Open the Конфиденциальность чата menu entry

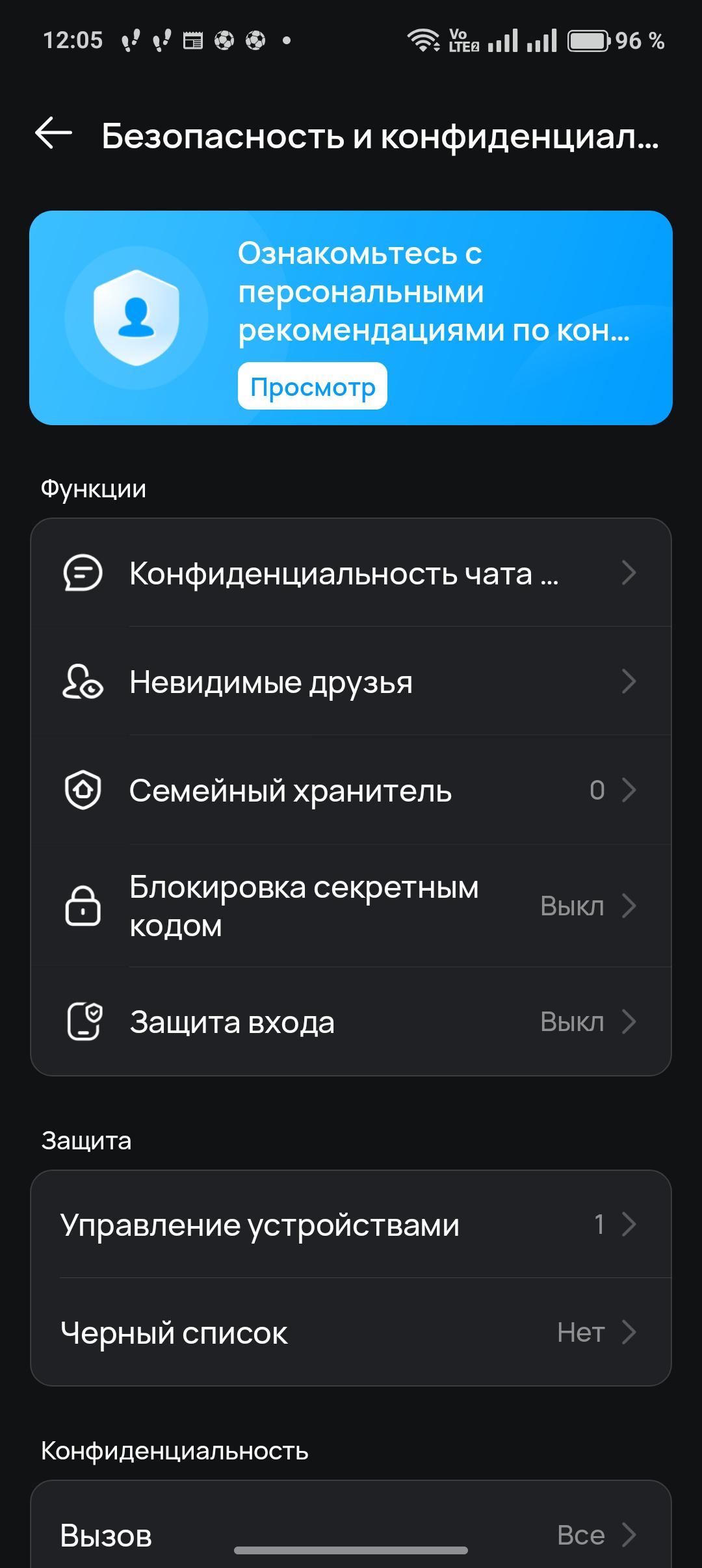(343, 573)
